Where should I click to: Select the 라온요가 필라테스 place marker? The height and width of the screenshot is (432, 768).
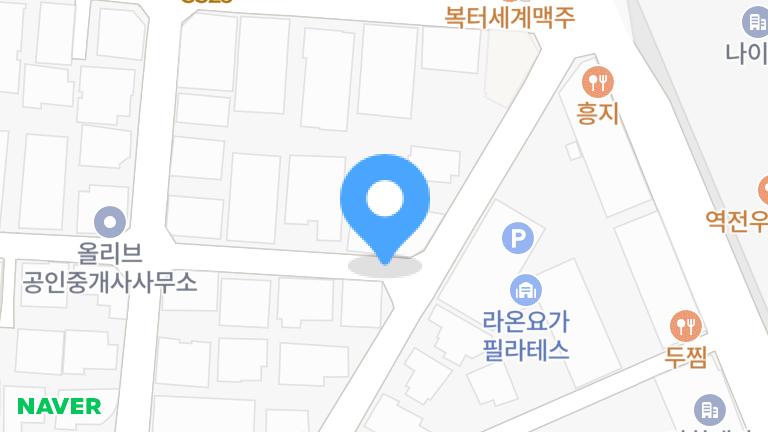[x=524, y=290]
